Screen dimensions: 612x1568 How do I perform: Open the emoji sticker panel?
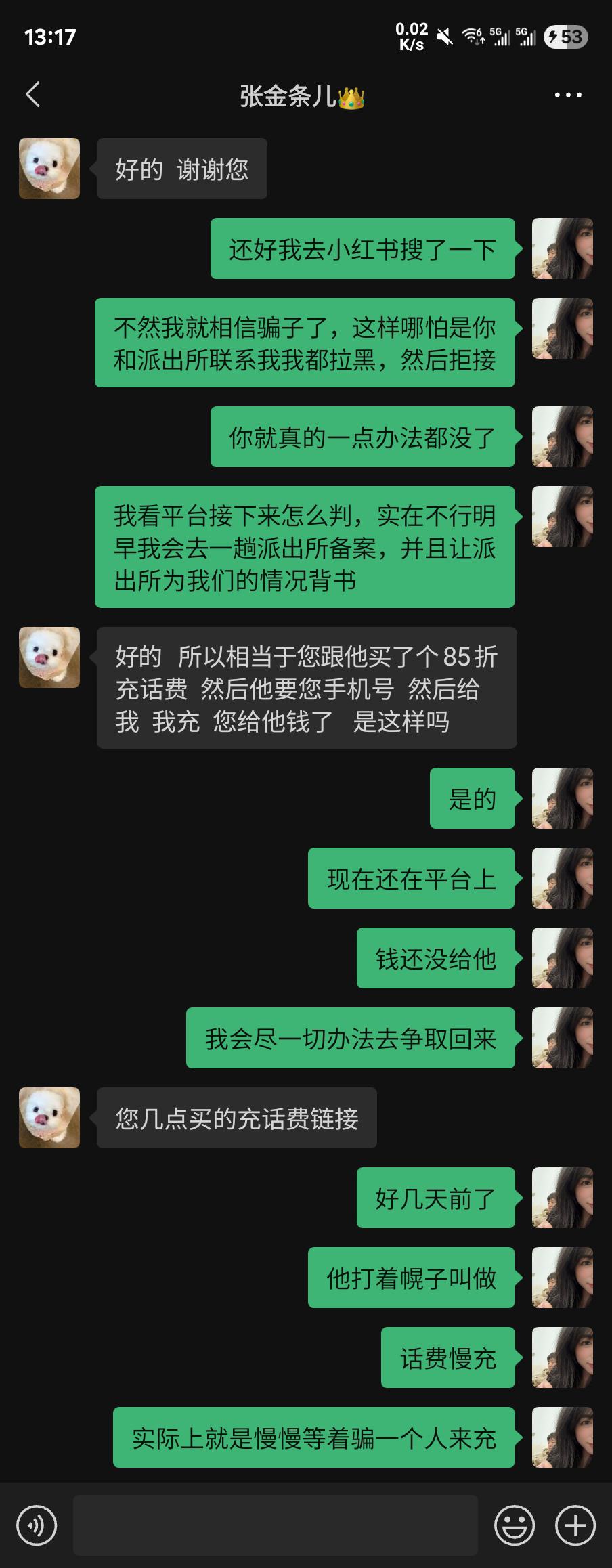click(515, 1526)
